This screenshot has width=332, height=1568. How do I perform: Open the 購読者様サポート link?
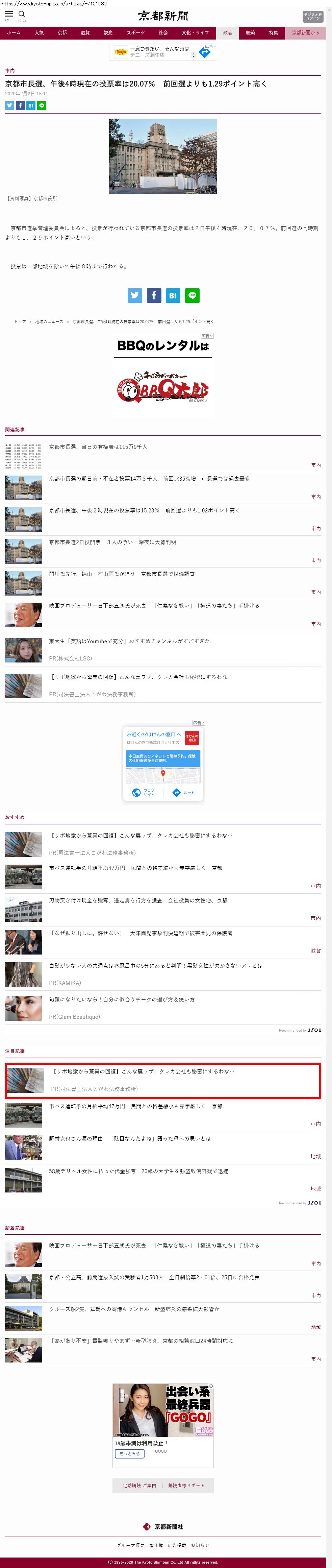[x=186, y=1485]
